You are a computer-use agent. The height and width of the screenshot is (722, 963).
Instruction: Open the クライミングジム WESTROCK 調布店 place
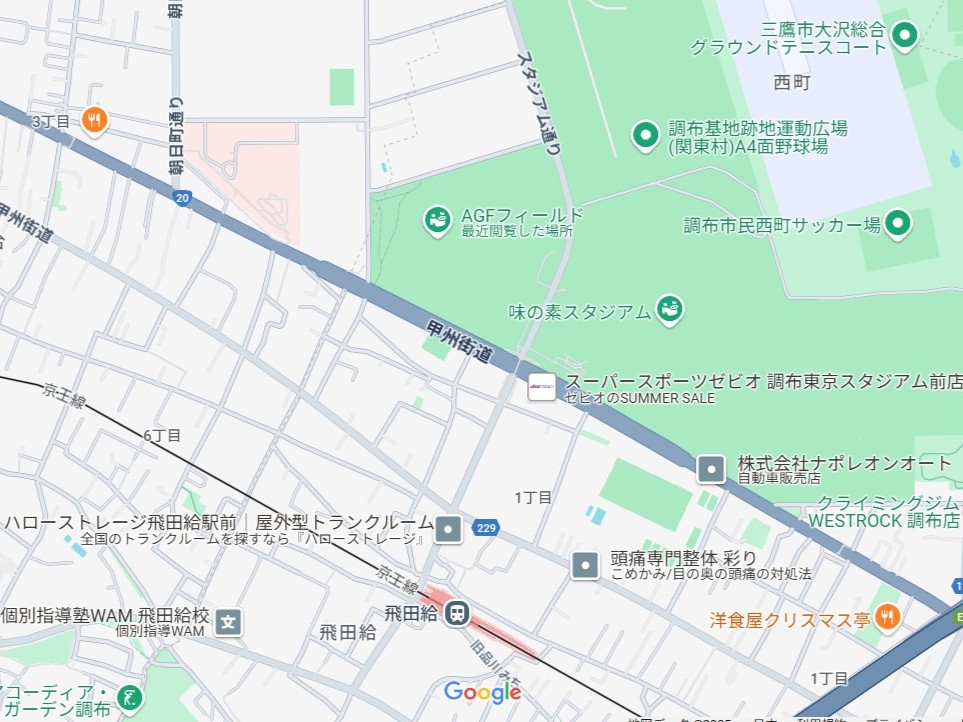click(x=885, y=512)
